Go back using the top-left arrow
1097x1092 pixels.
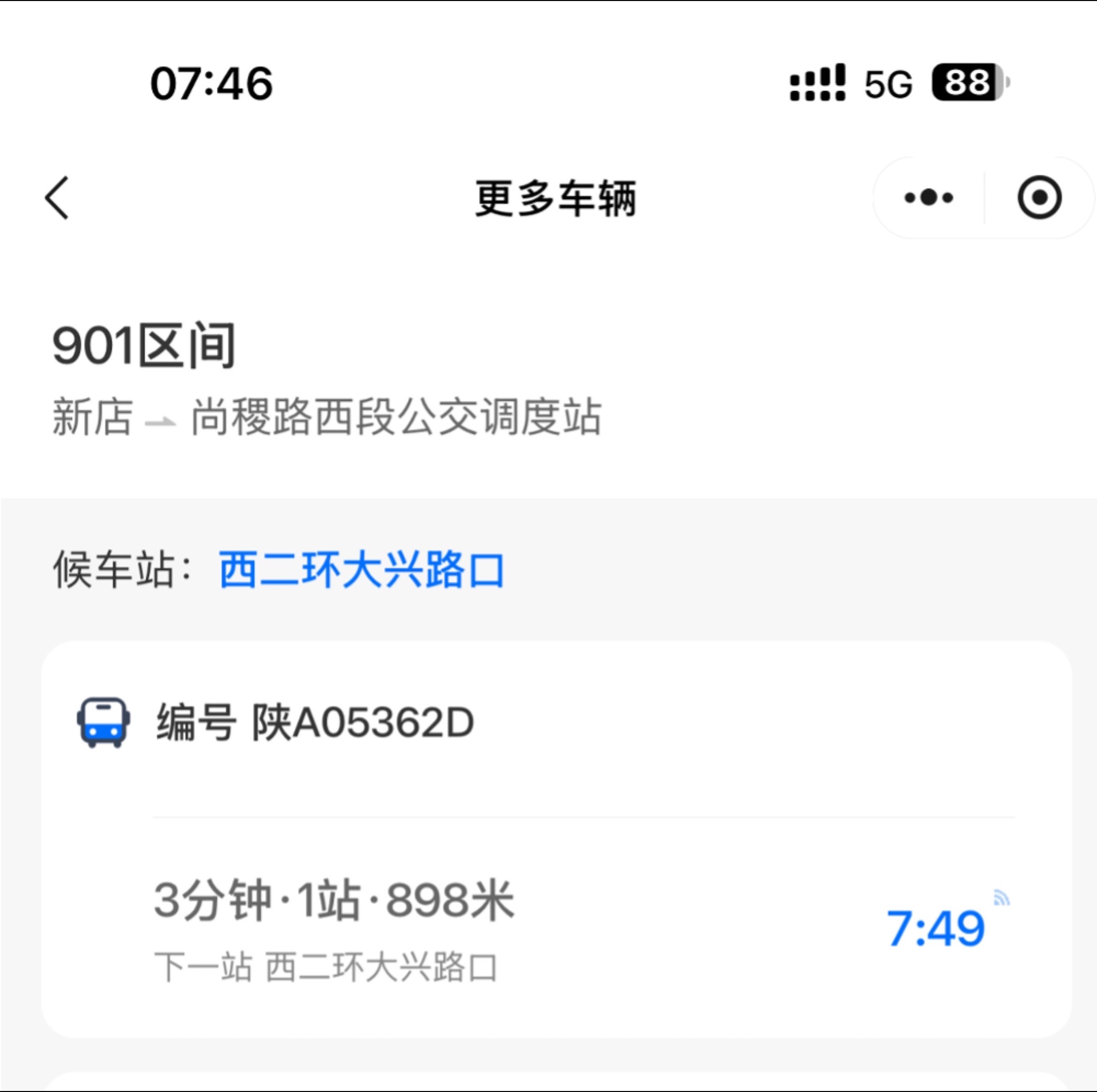[57, 198]
